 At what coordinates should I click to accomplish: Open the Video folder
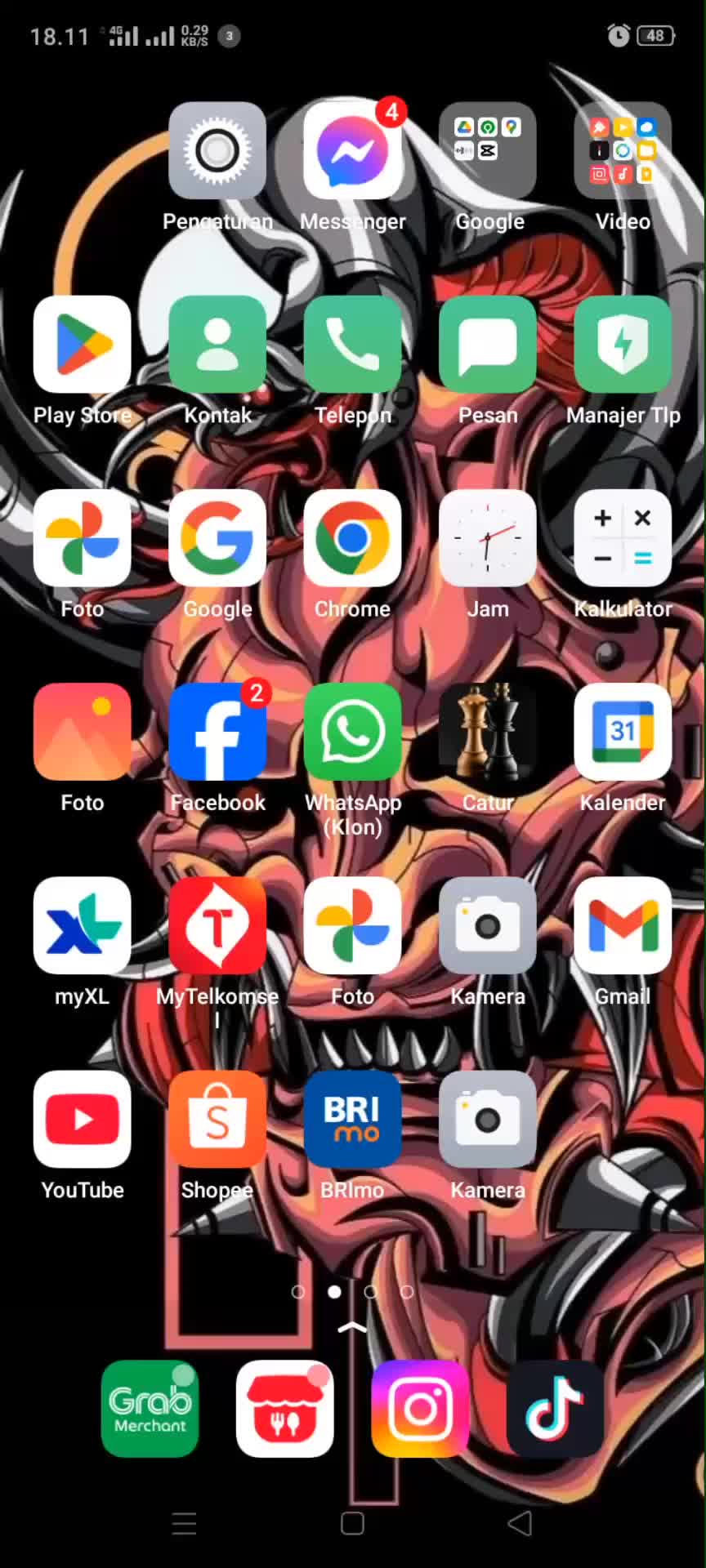coord(623,151)
